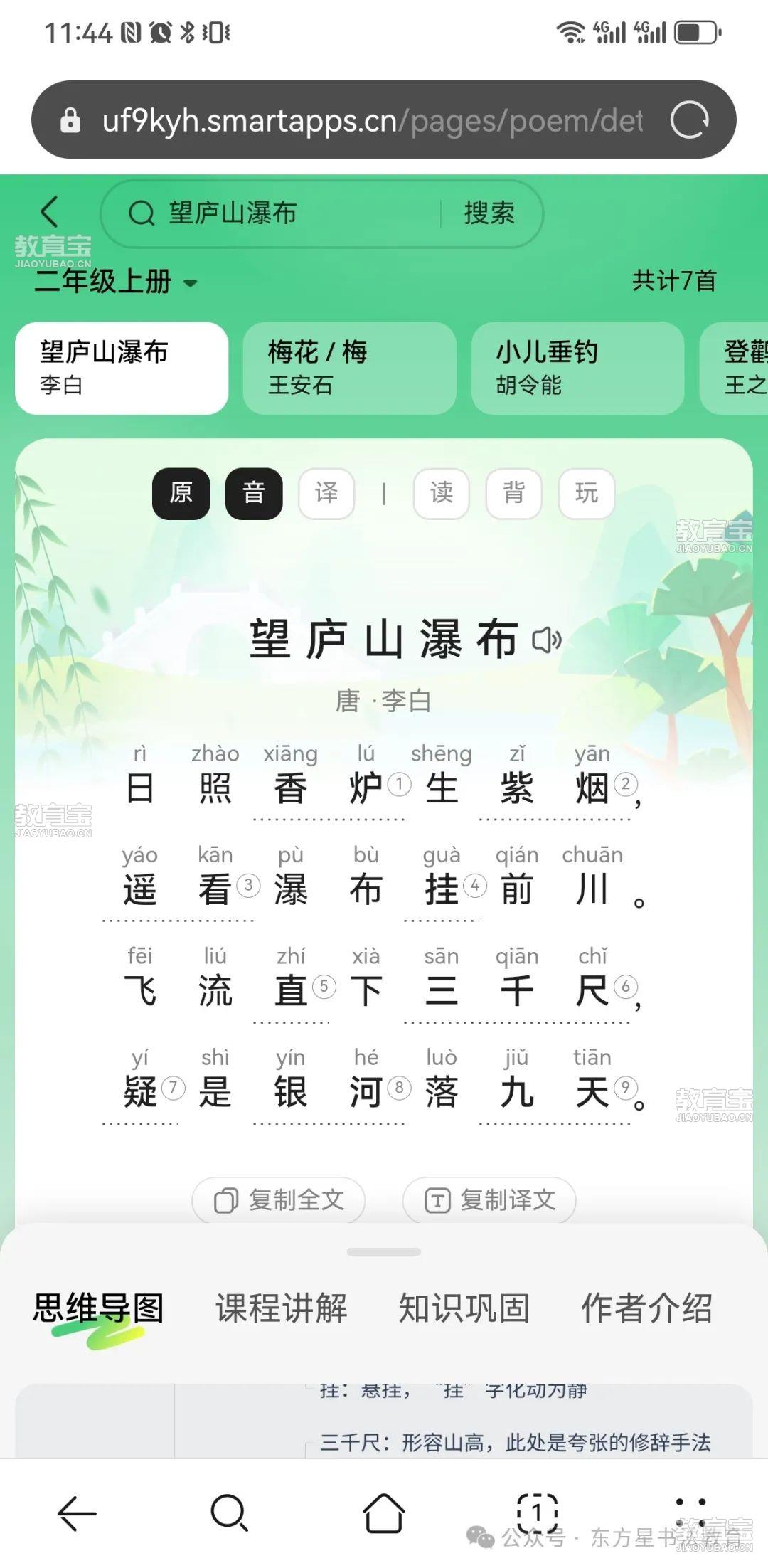This screenshot has width=768, height=1568.
Task: Switch to the 知识巩固 tab
Action: [x=464, y=1308]
